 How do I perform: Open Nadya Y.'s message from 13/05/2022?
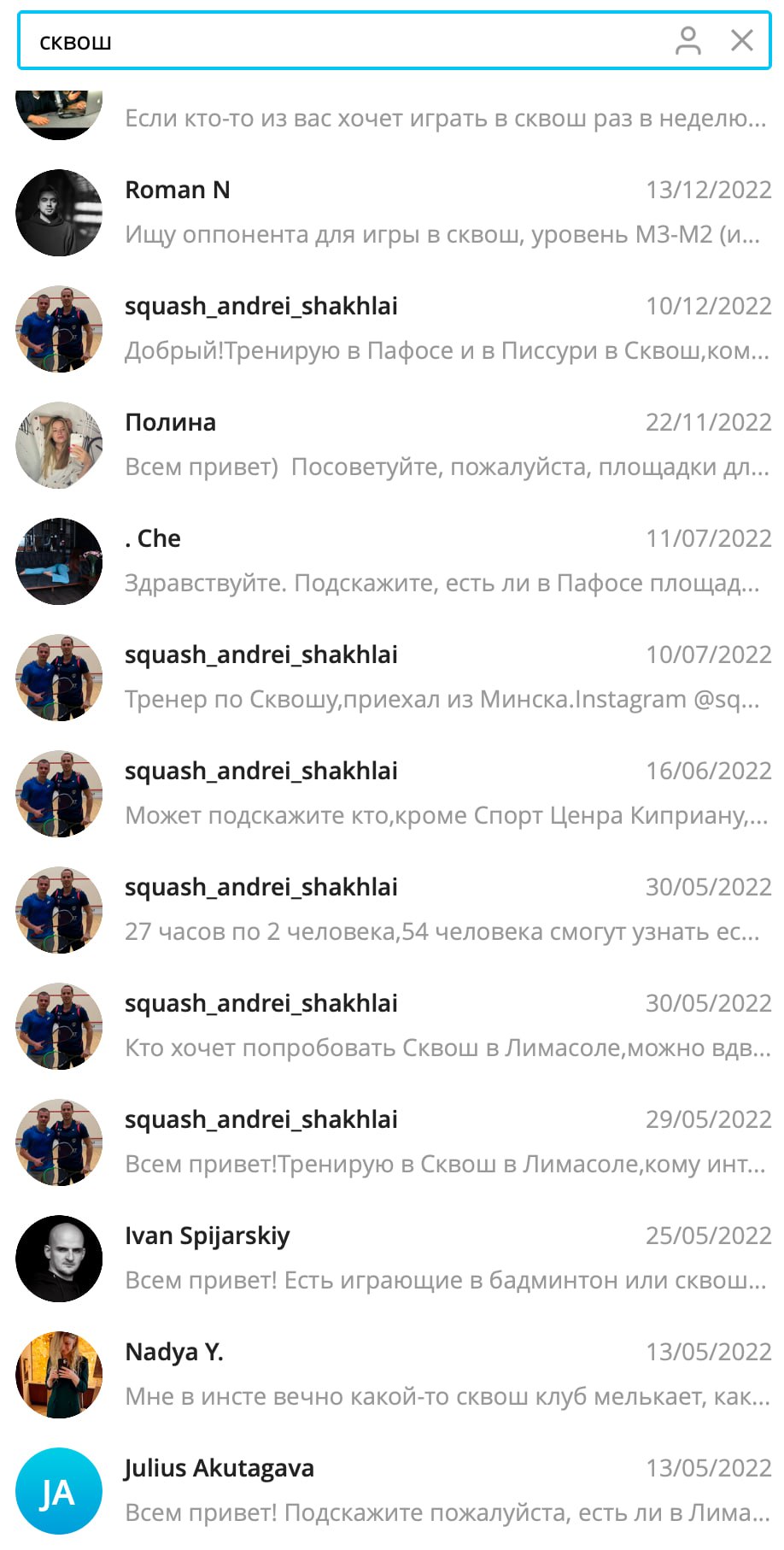392,1375
